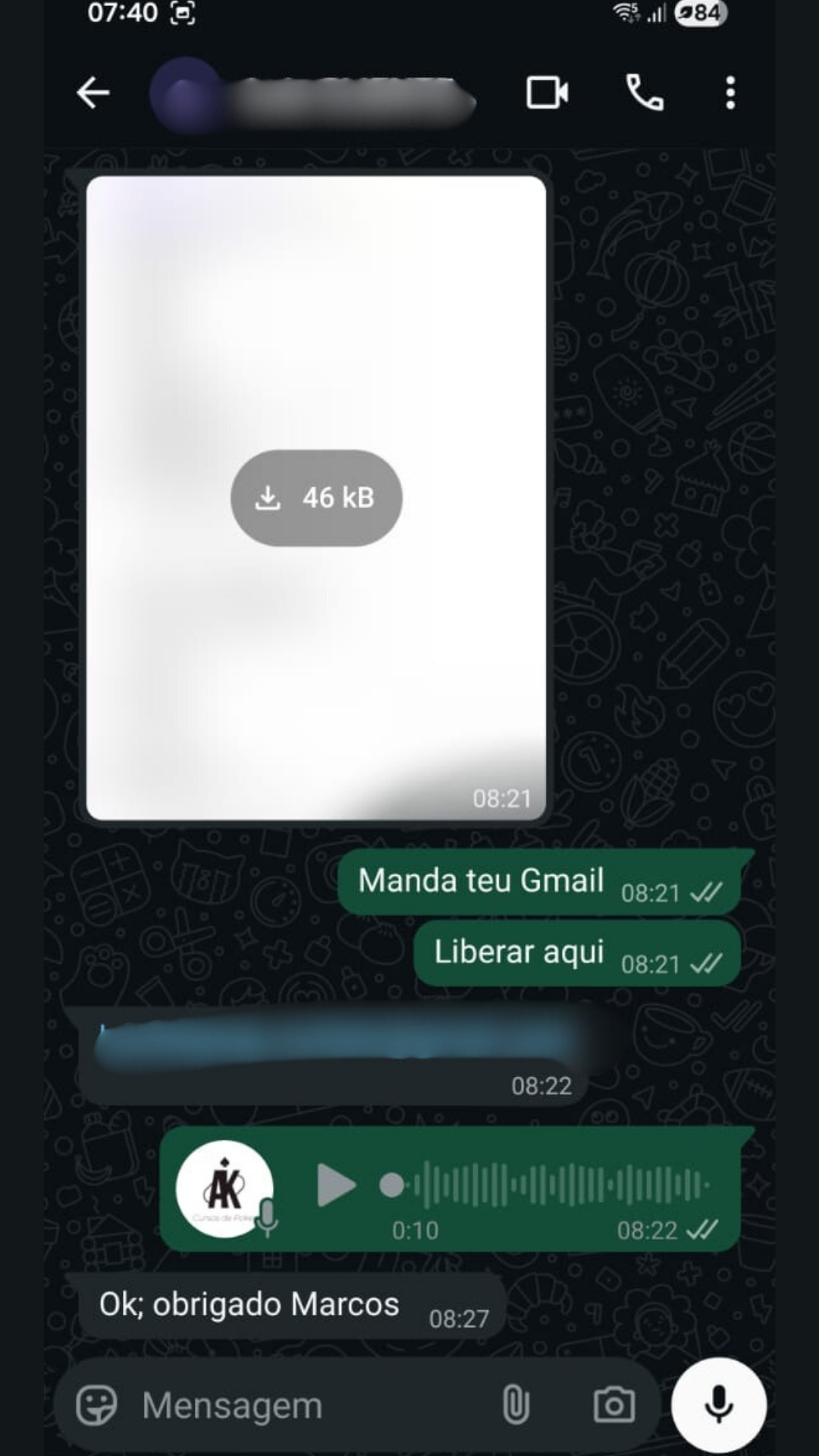Start a voice call
The width and height of the screenshot is (819, 1456).
[x=644, y=93]
